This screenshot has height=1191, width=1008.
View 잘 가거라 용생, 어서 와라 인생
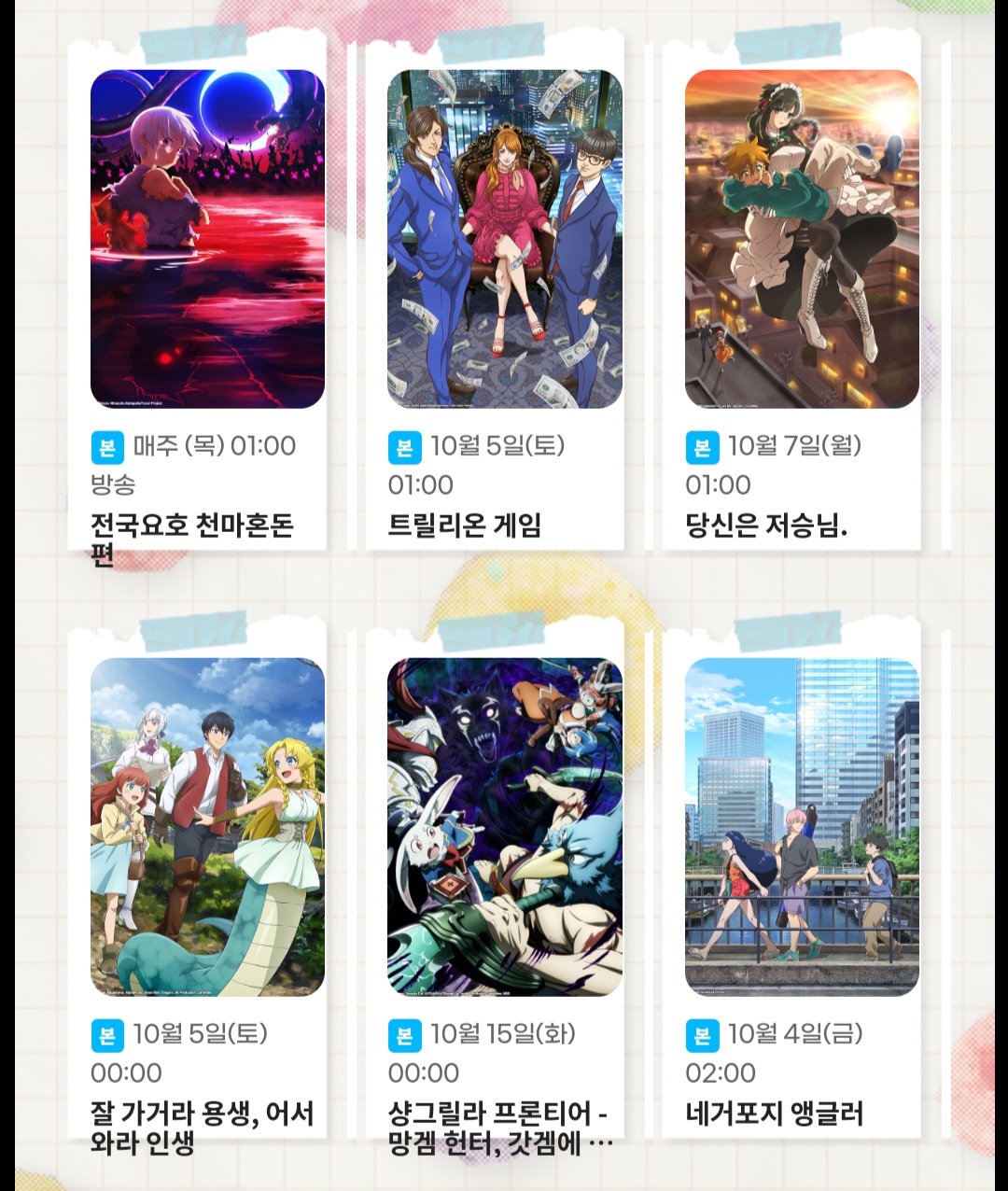pyautogui.click(x=207, y=827)
